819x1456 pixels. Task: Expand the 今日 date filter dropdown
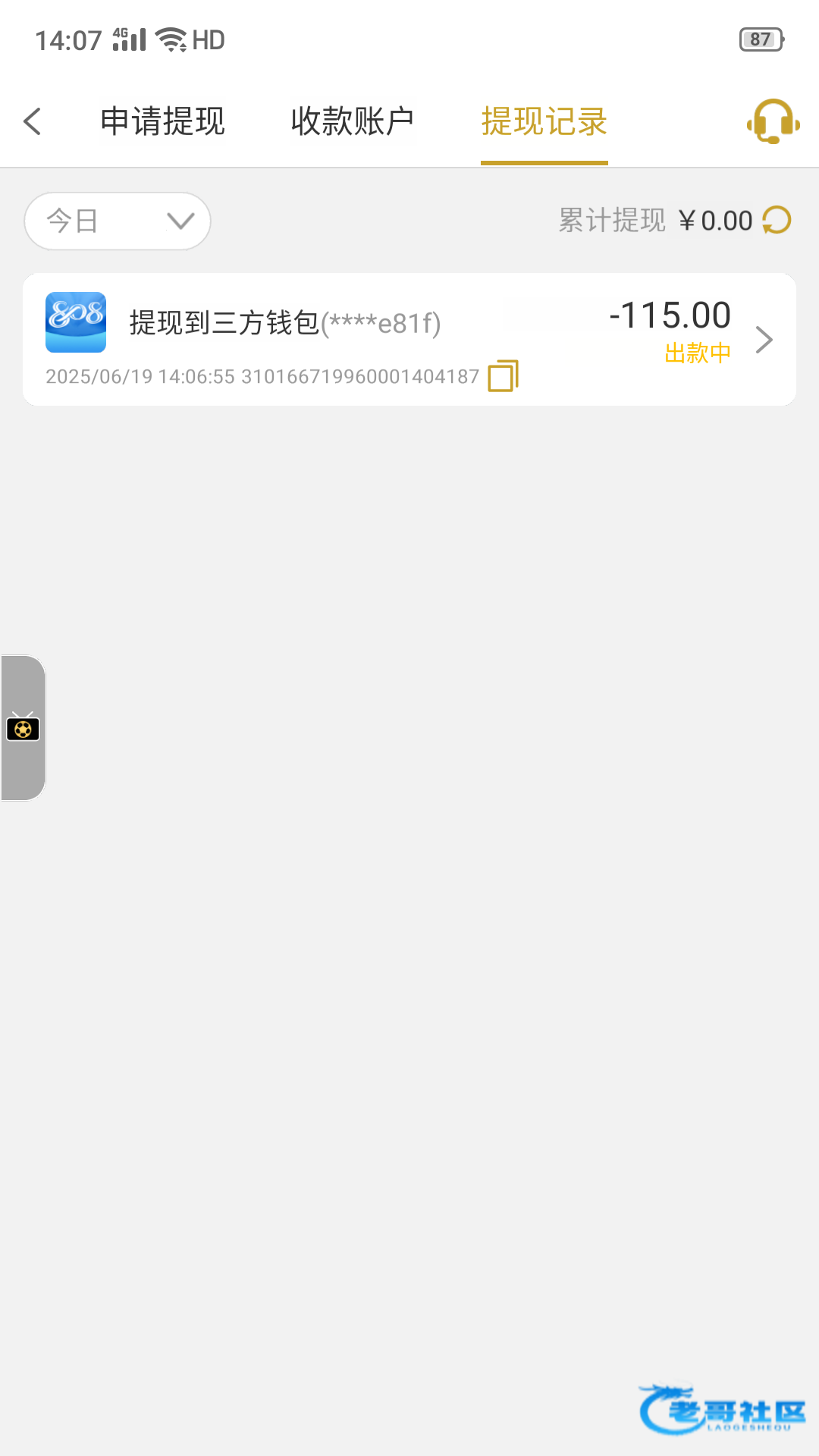[118, 221]
